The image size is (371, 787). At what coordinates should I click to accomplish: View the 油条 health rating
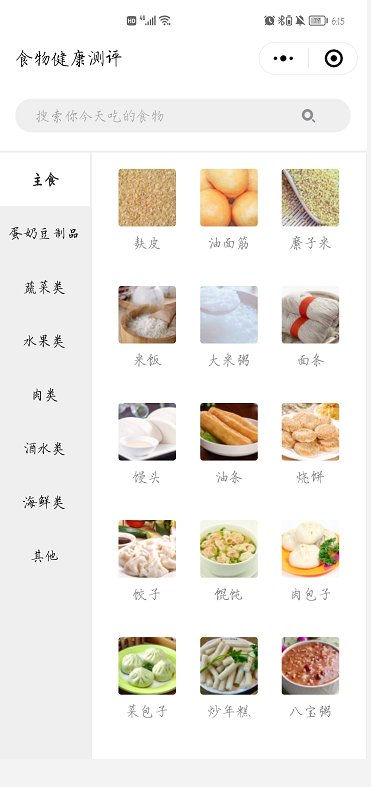click(229, 444)
